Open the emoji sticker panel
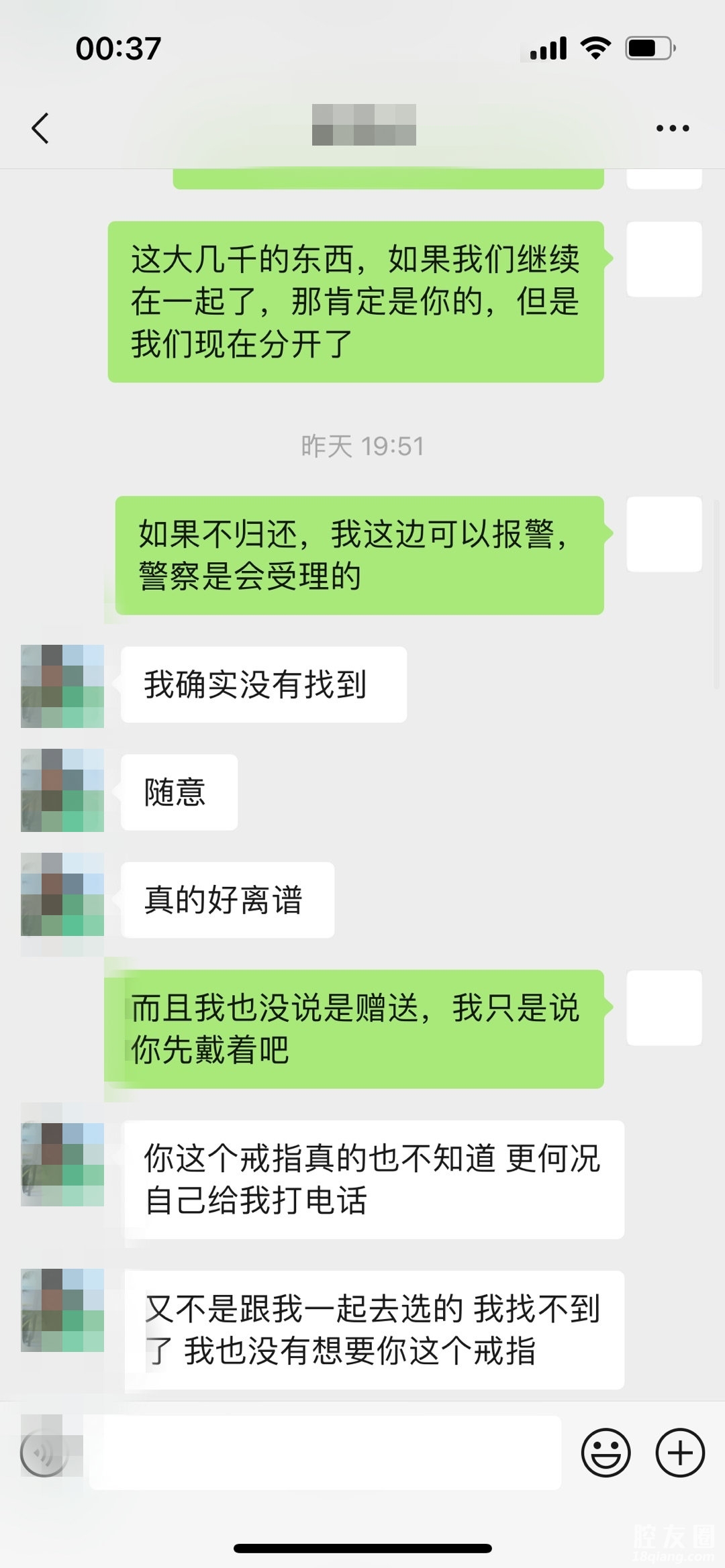The image size is (725, 1568). (606, 1453)
